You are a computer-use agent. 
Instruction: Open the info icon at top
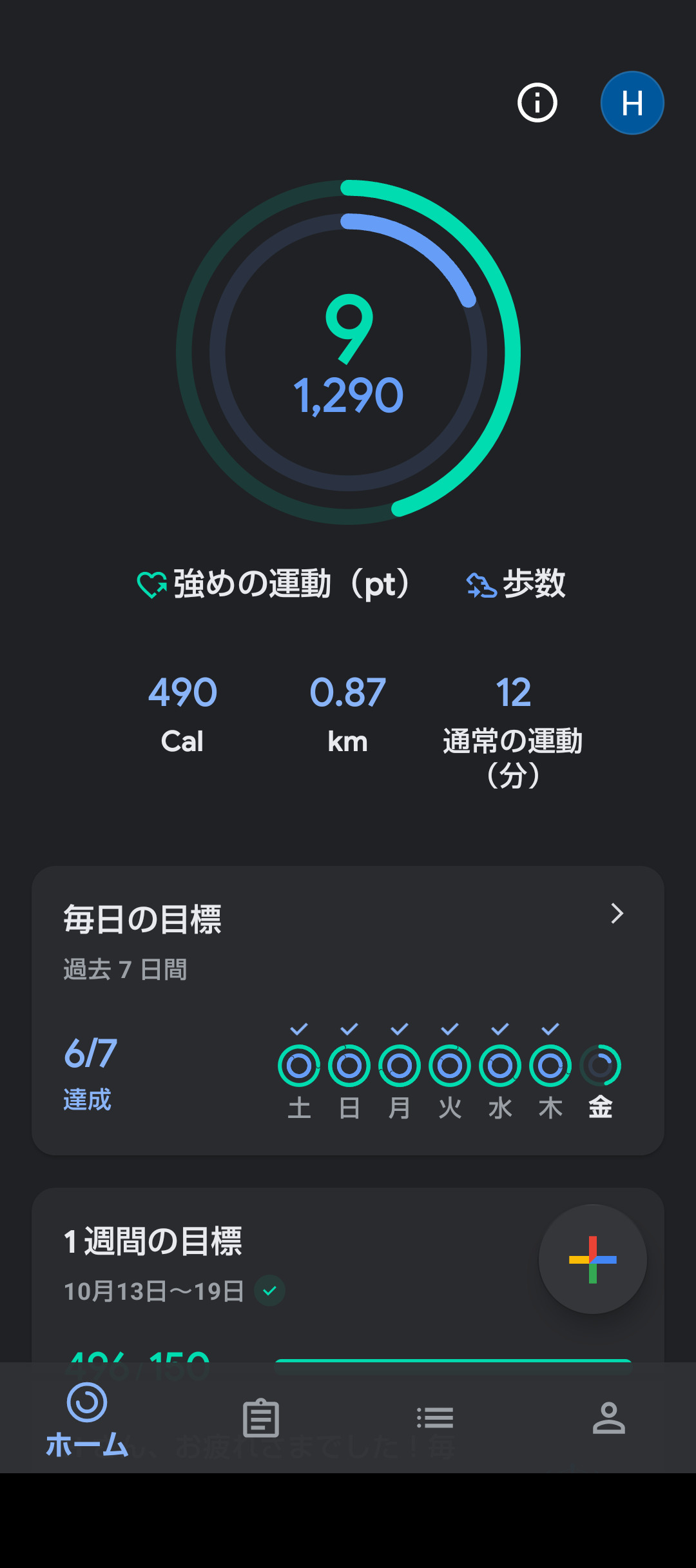point(537,103)
